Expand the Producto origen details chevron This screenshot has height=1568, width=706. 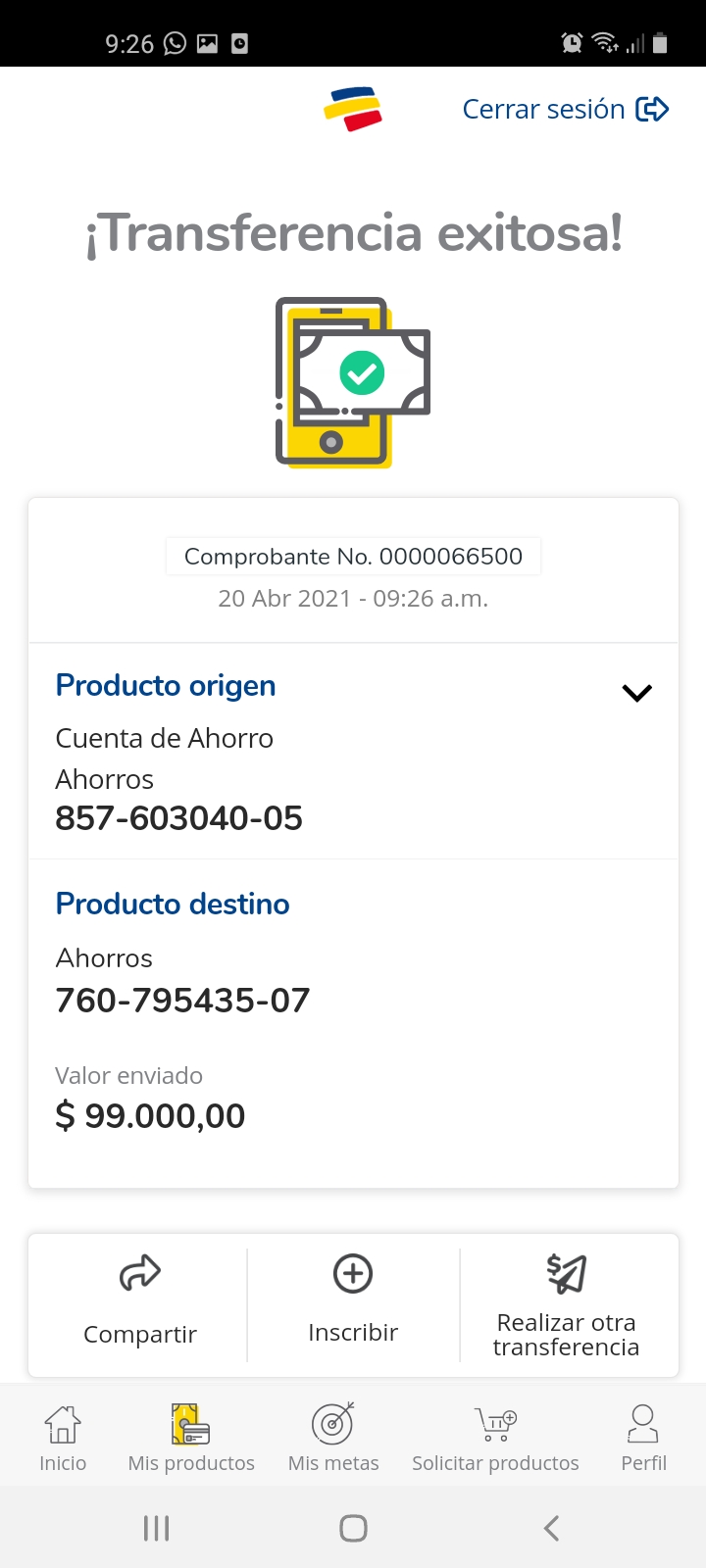coord(637,693)
